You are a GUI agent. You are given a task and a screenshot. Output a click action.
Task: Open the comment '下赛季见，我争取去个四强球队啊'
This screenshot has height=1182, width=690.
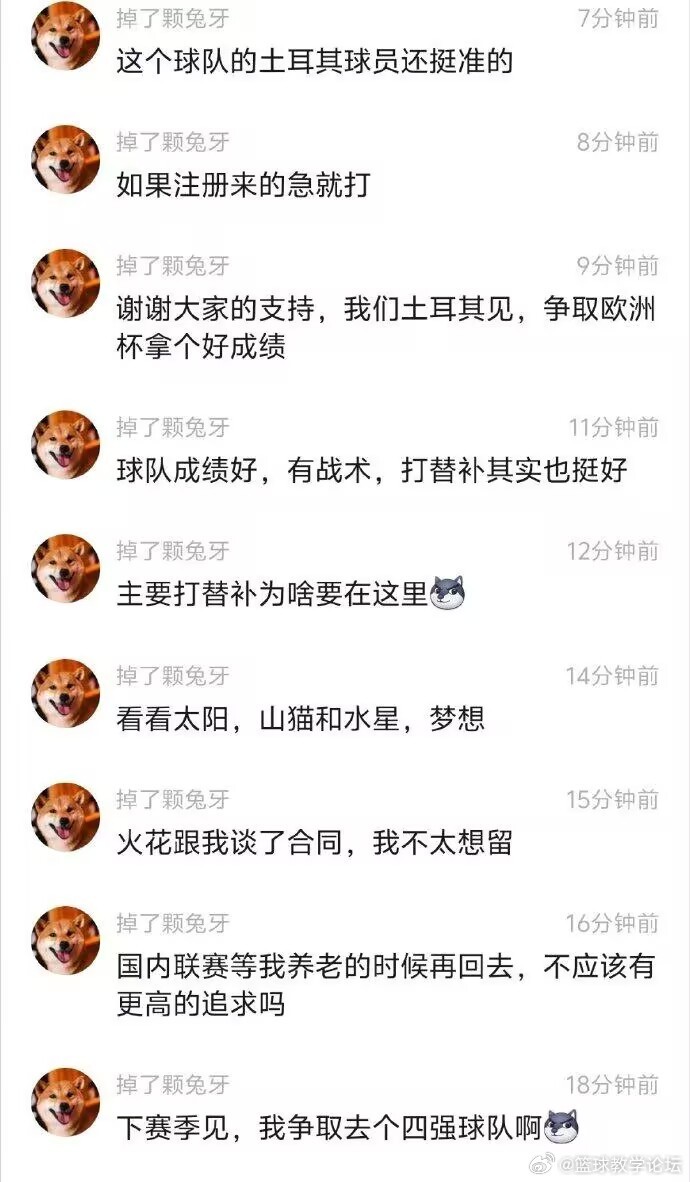coord(329,1127)
